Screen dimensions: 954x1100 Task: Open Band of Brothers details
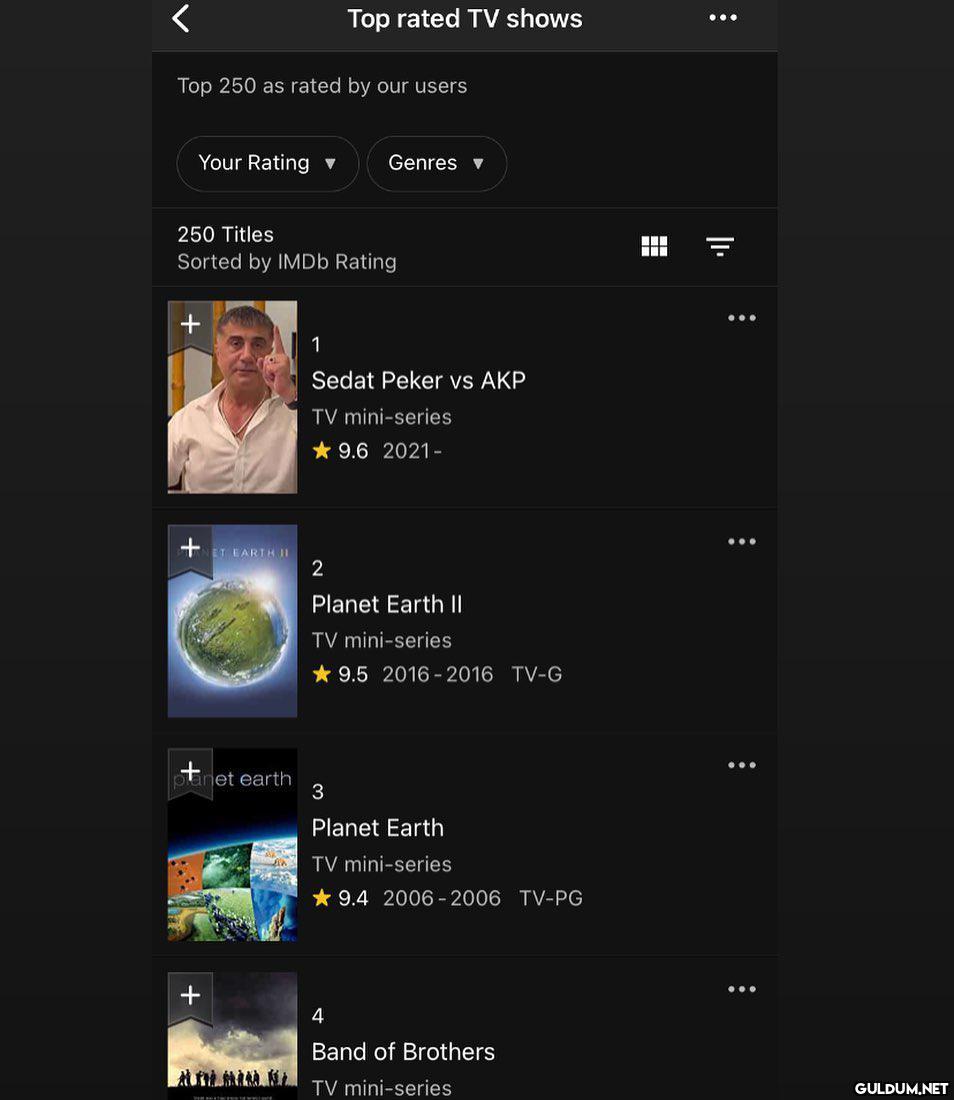click(x=403, y=1052)
